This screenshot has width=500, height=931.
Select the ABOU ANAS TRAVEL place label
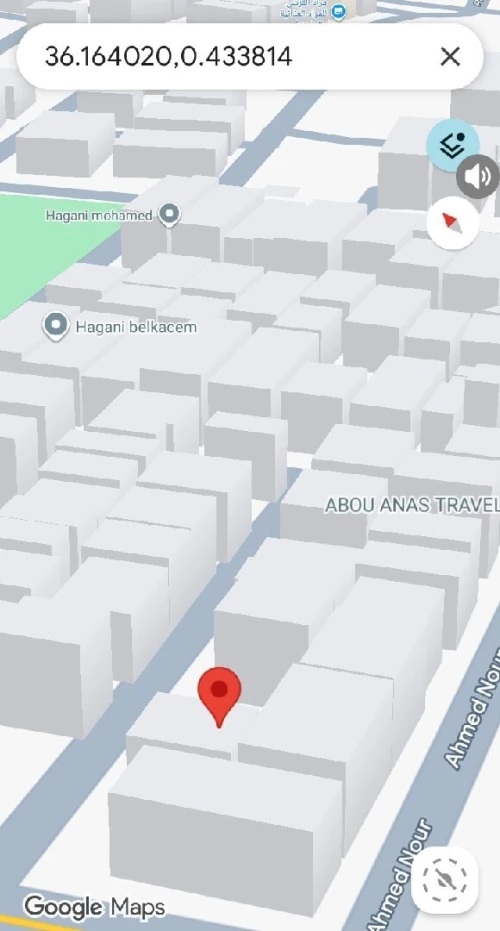pos(412,505)
